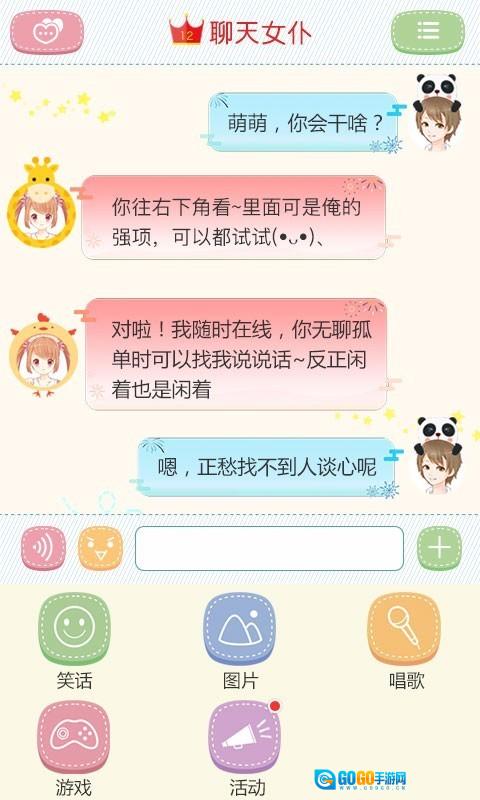Choose the 唱歌 singing option

pos(406,641)
